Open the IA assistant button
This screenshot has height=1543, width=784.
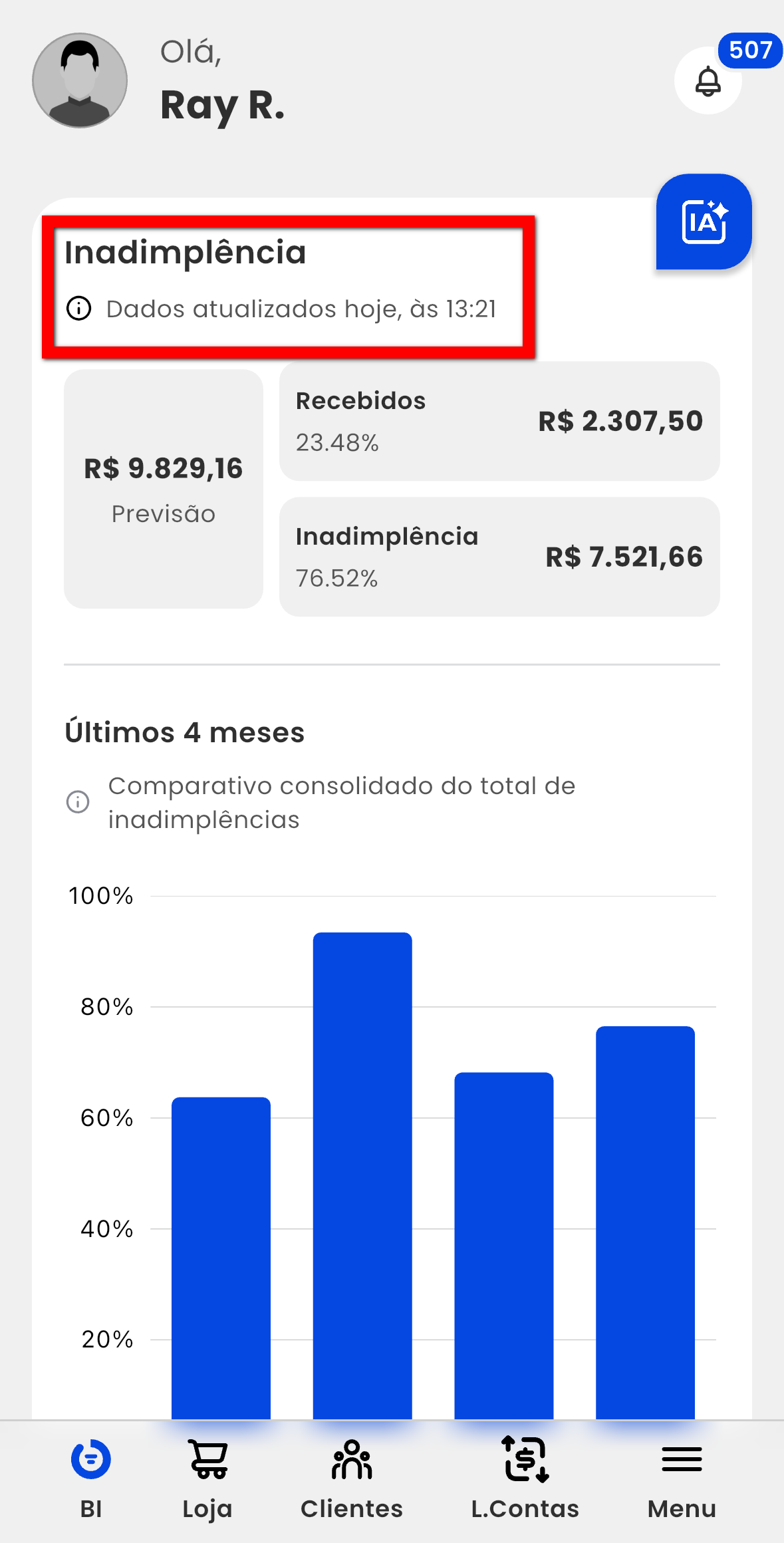704,222
